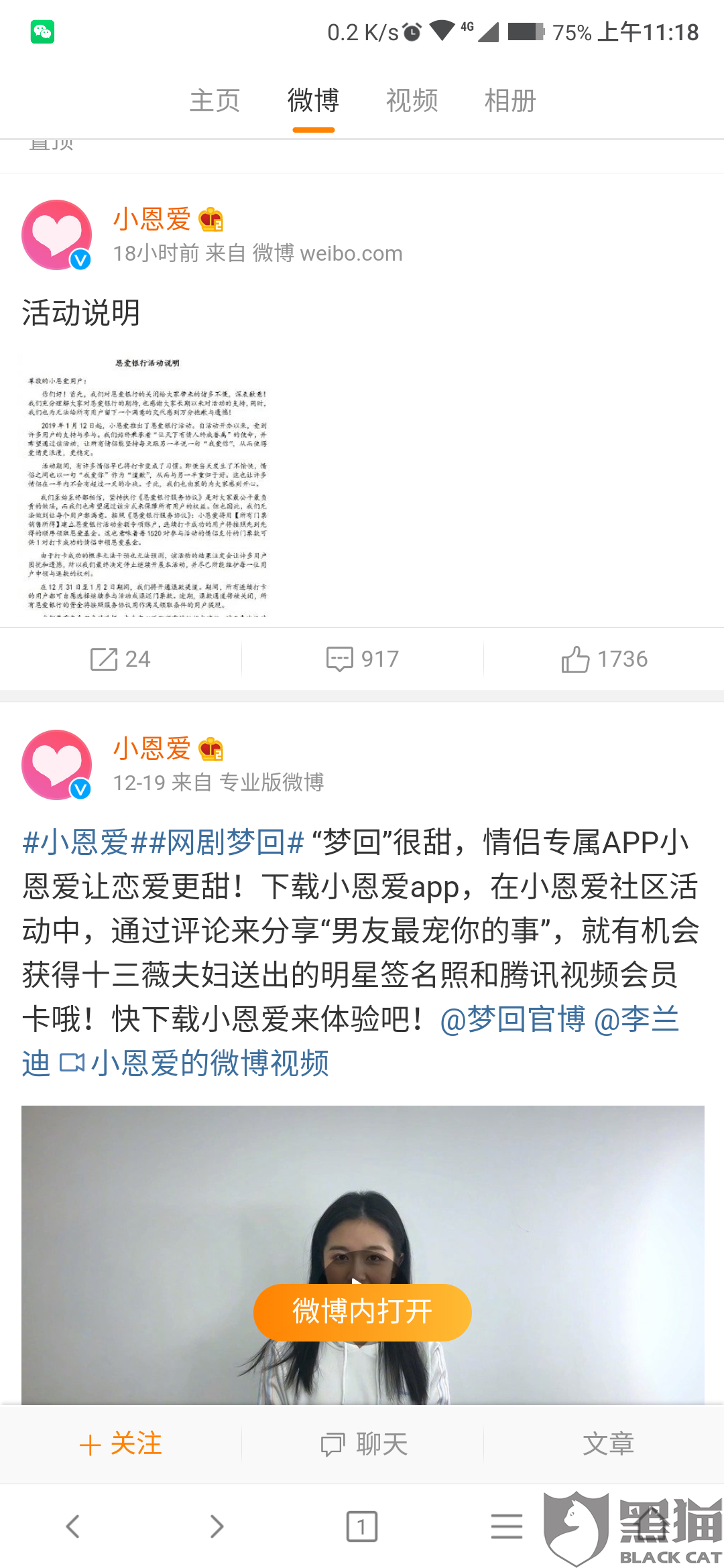Go back with the browser back arrow
Screen dimensions: 724x1568
pyautogui.click(x=73, y=1526)
